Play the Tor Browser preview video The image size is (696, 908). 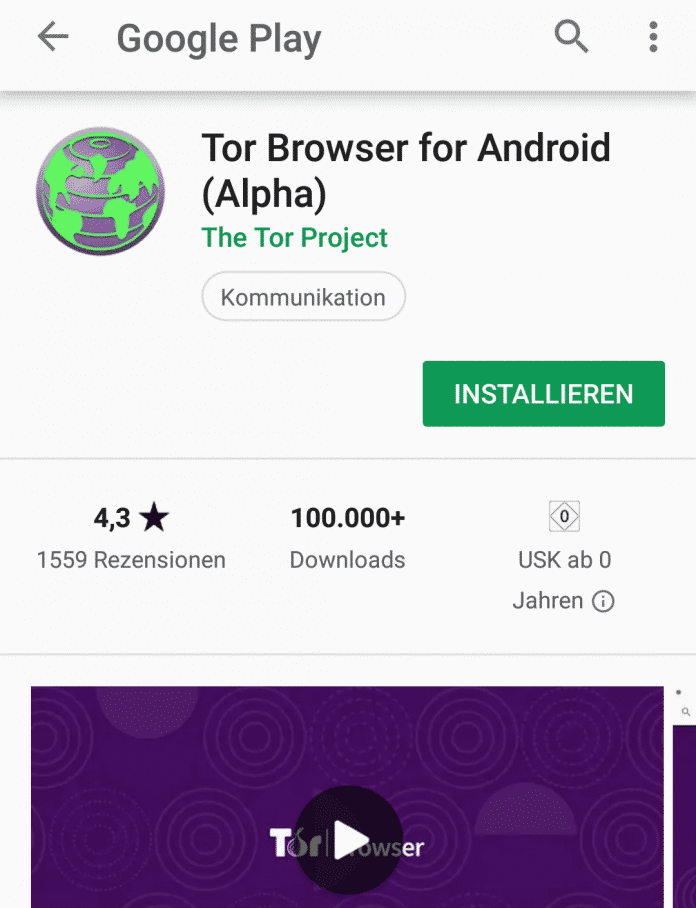click(x=347, y=842)
